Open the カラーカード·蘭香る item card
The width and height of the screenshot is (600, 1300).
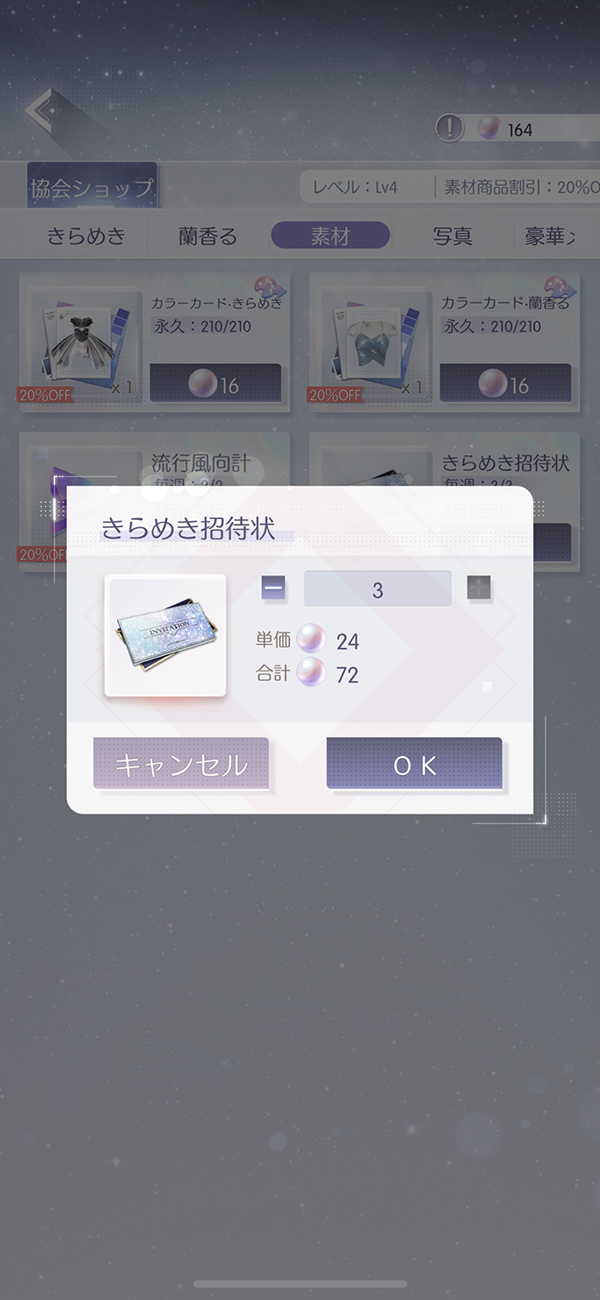(x=444, y=341)
